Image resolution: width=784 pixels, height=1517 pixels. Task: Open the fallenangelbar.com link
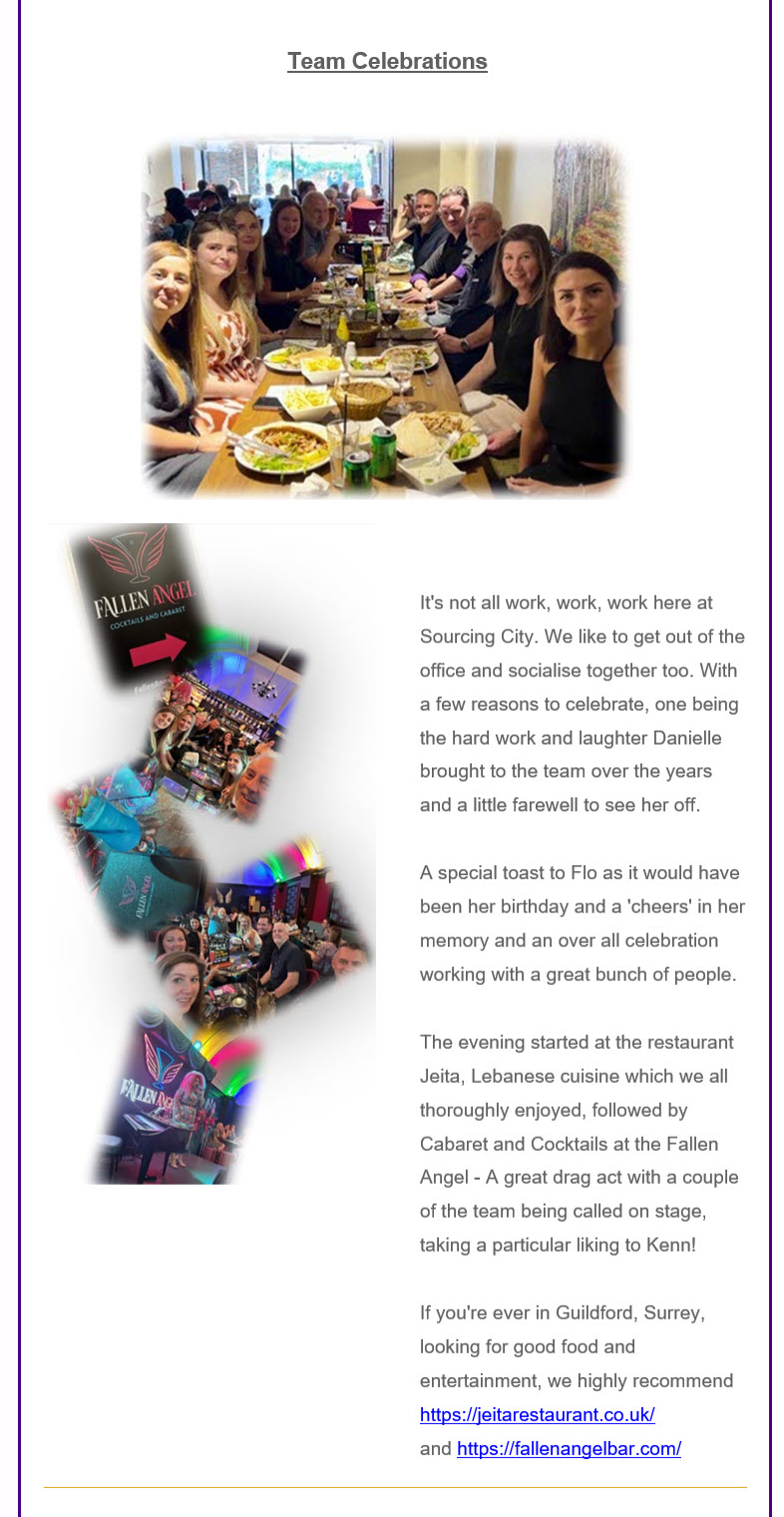(x=569, y=1448)
